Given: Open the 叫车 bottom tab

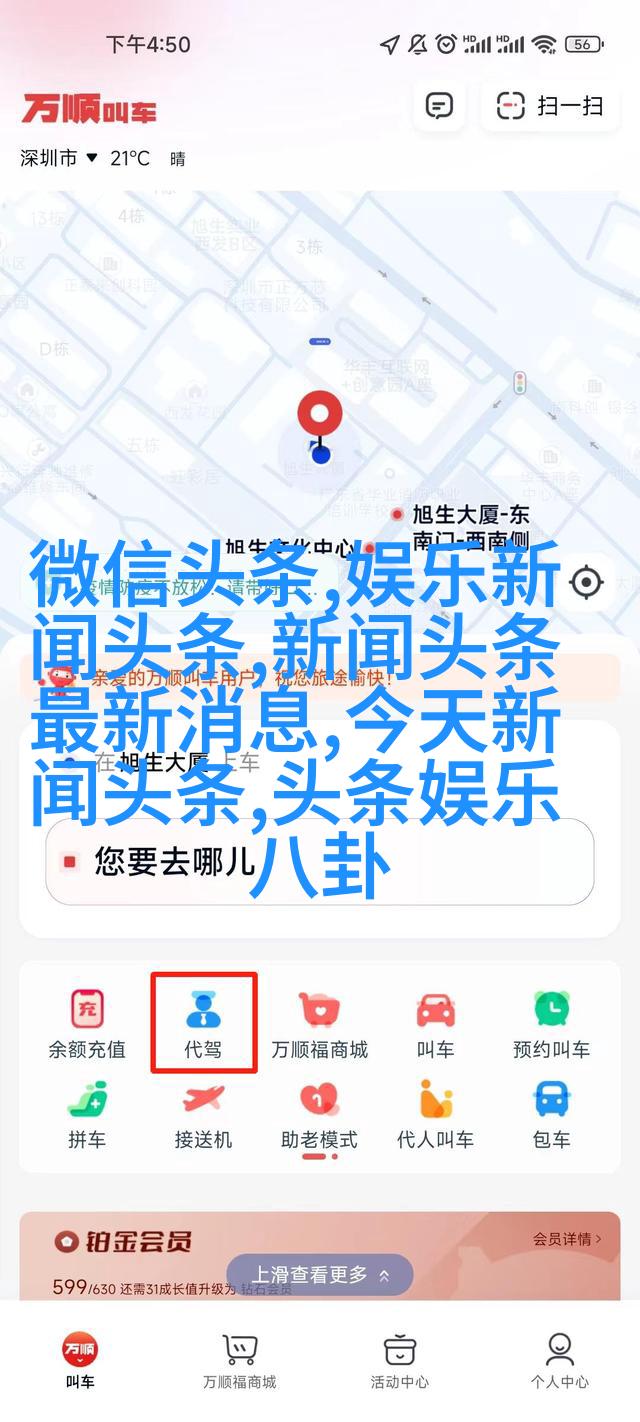Looking at the screenshot, I should [80, 1360].
